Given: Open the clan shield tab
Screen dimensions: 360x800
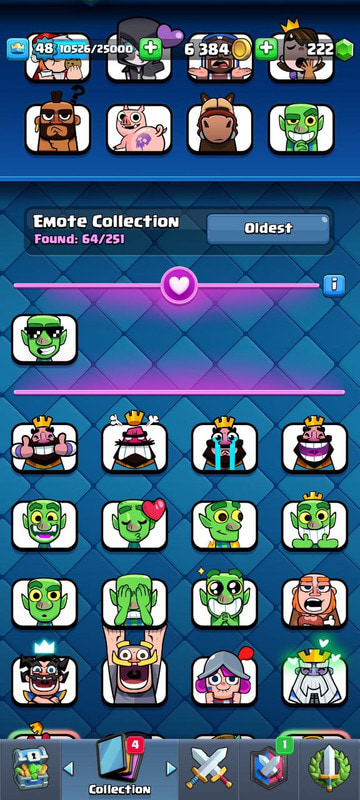Looking at the screenshot, I should click(269, 768).
